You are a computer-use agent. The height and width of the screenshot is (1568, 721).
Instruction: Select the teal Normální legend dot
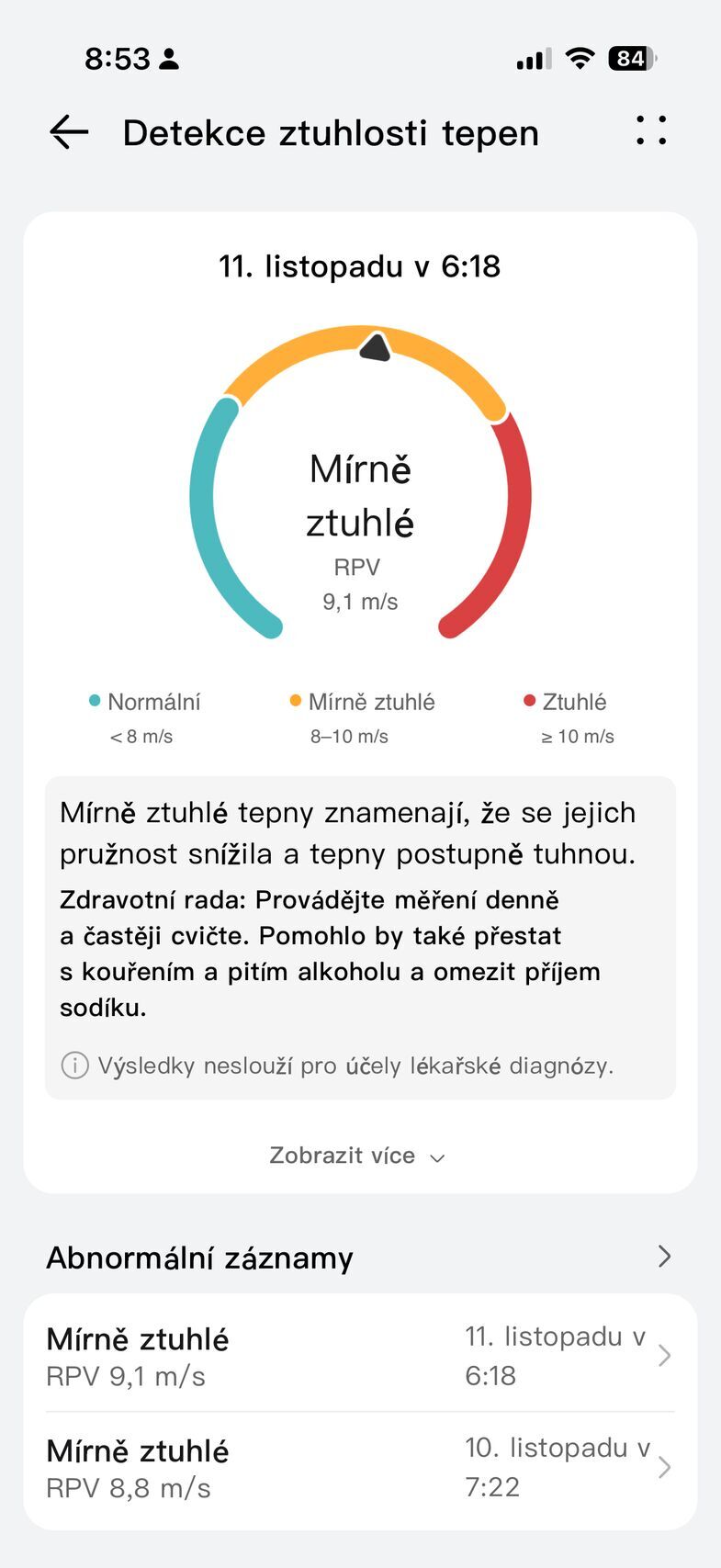93,702
